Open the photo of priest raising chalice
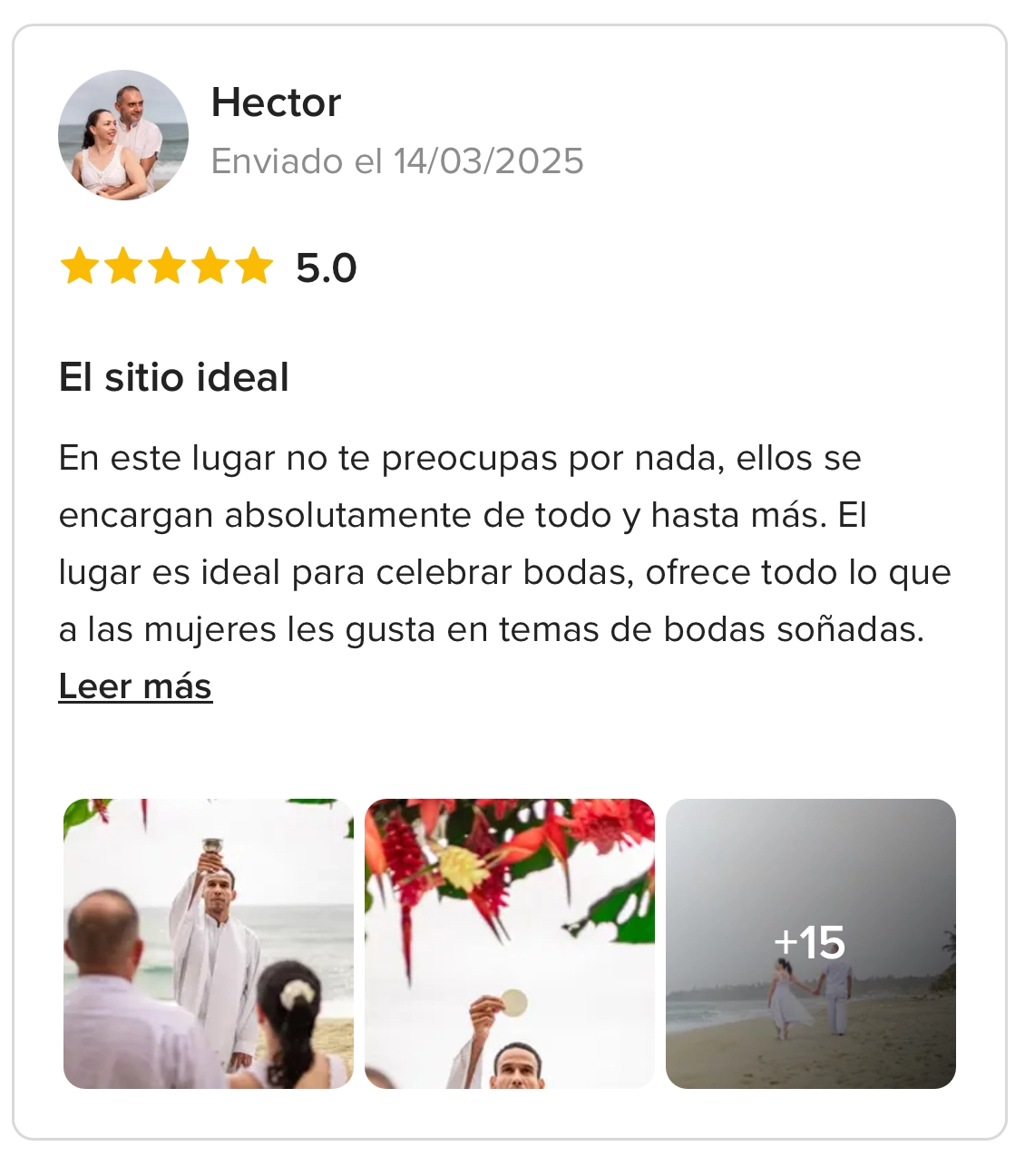This screenshot has width=1025, height=1176. pyautogui.click(x=208, y=943)
